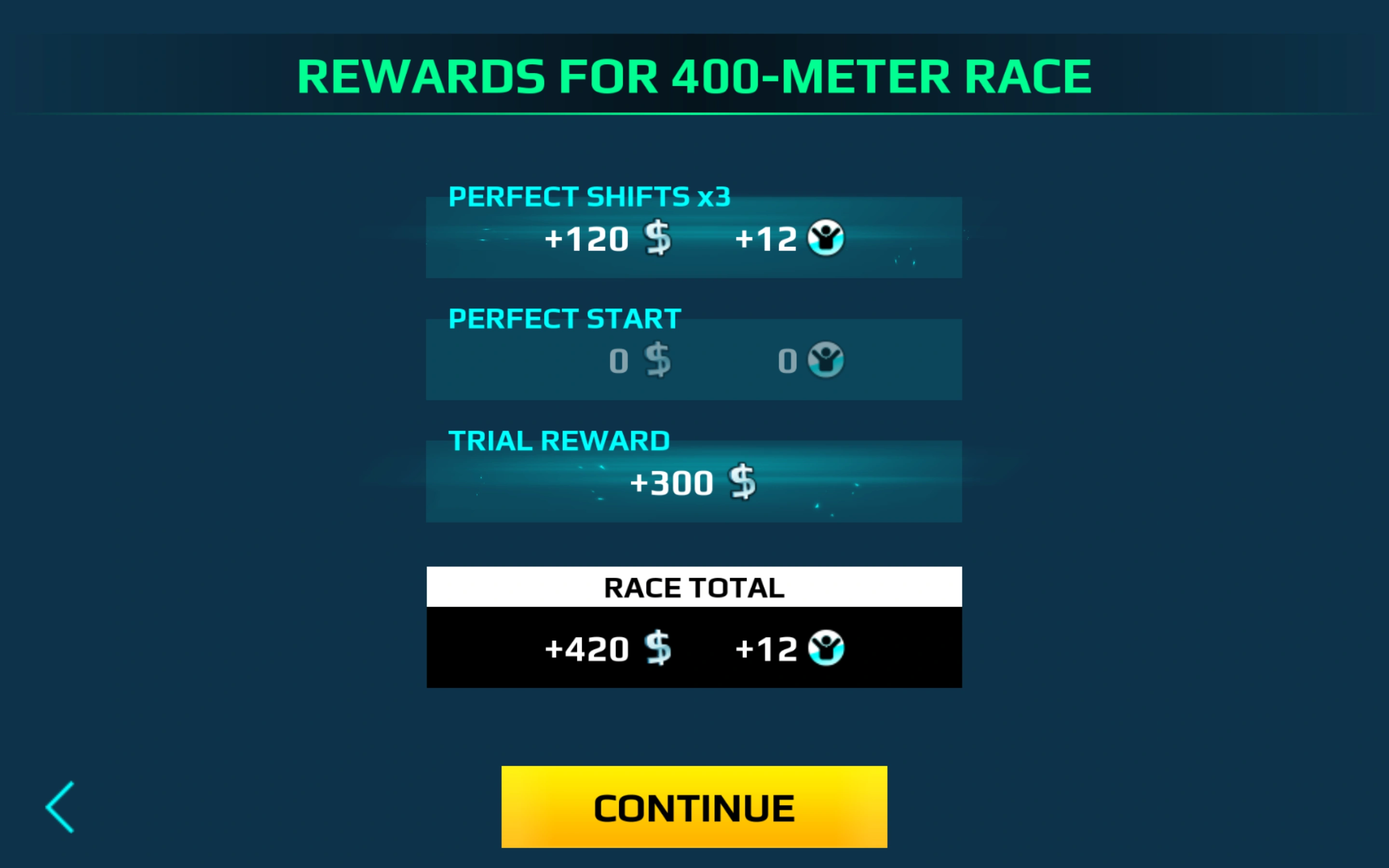Image resolution: width=1389 pixels, height=868 pixels.
Task: Go back using the cyan arrow
Action: [60, 807]
